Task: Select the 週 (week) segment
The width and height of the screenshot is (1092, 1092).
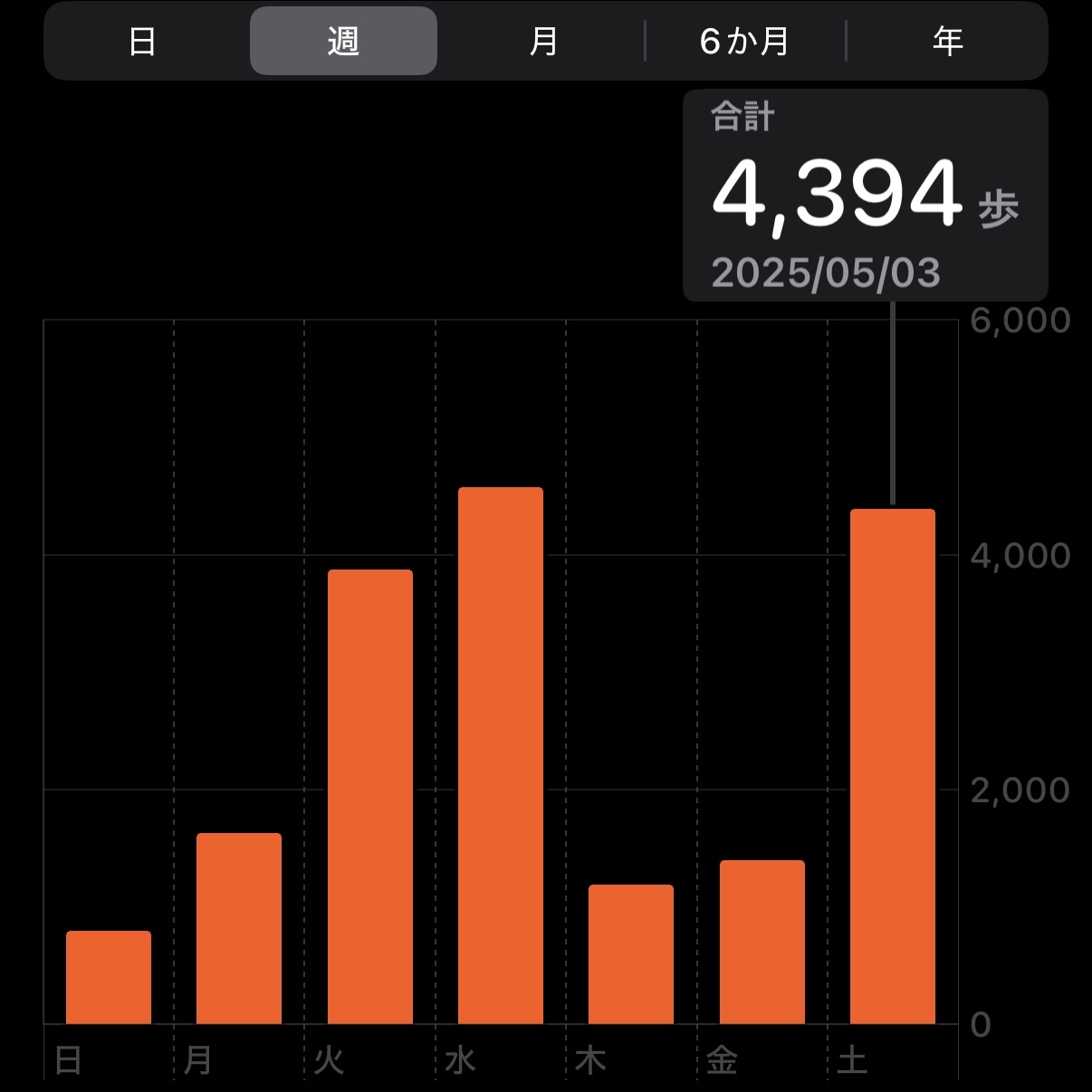Action: click(x=343, y=42)
